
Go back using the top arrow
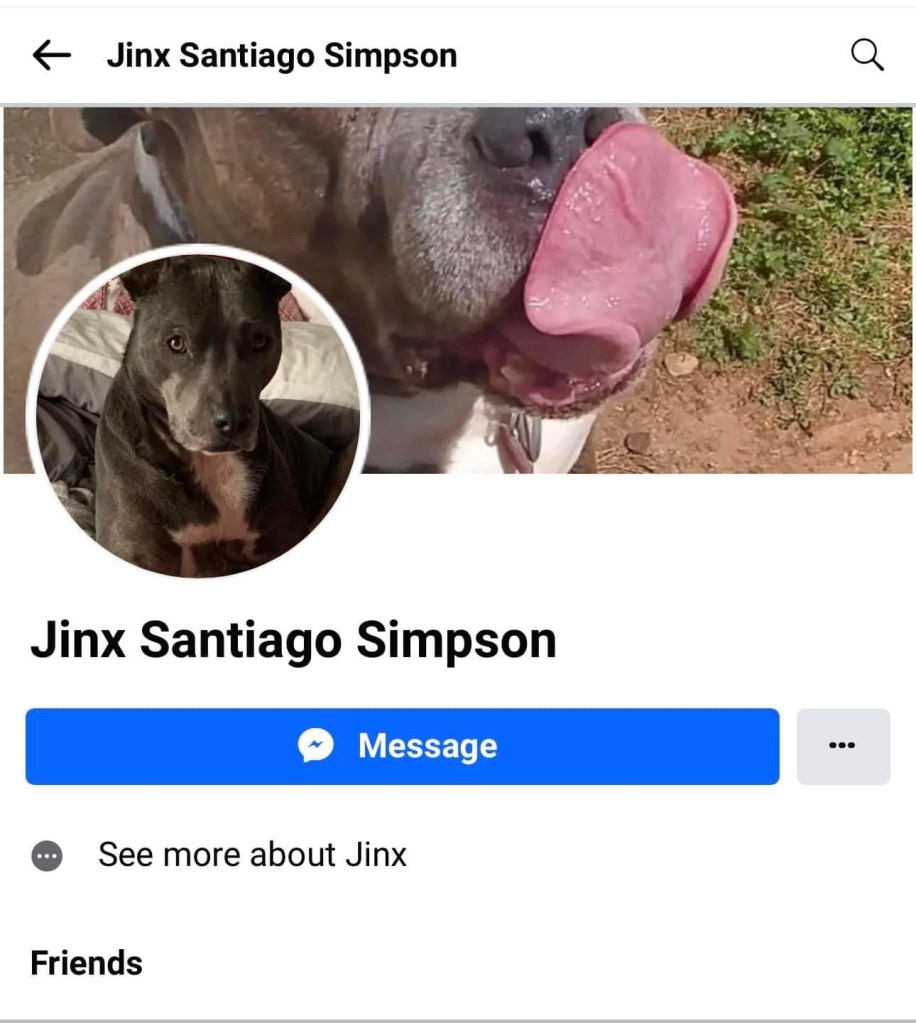[51, 56]
